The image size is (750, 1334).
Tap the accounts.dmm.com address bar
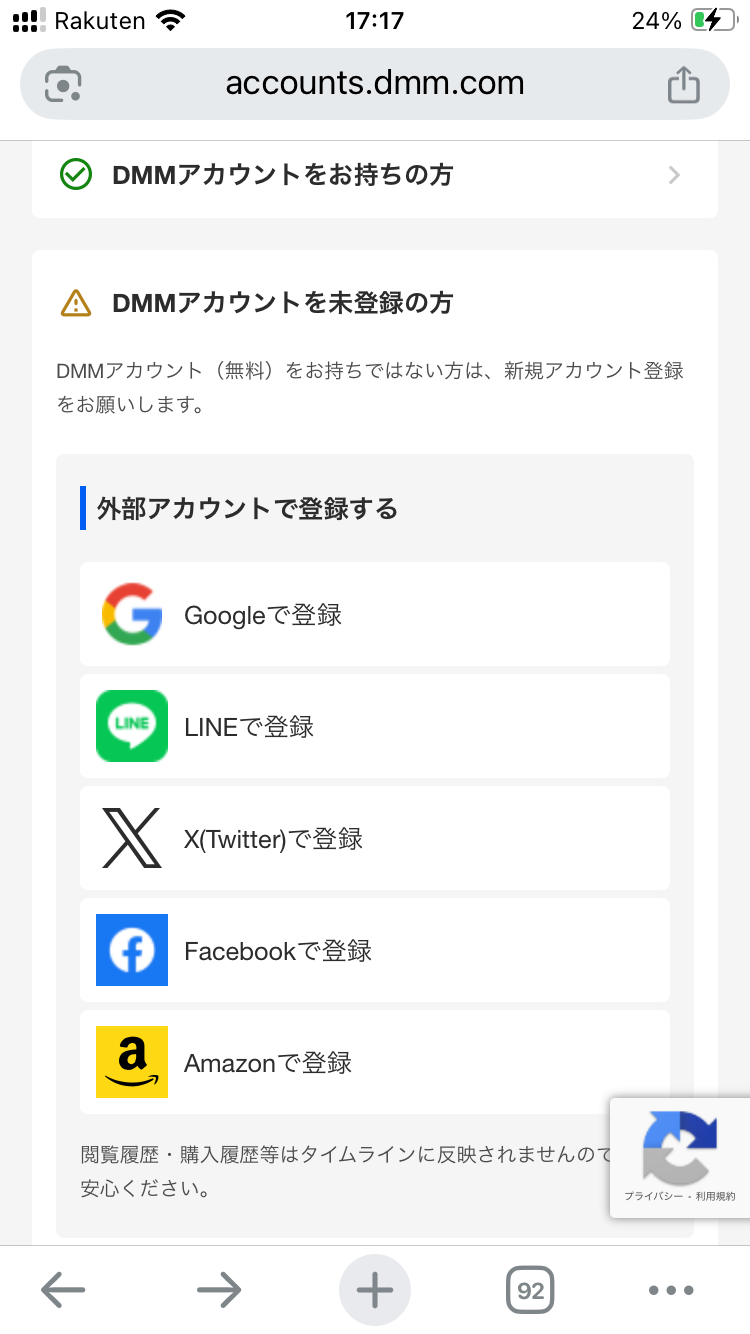(375, 84)
